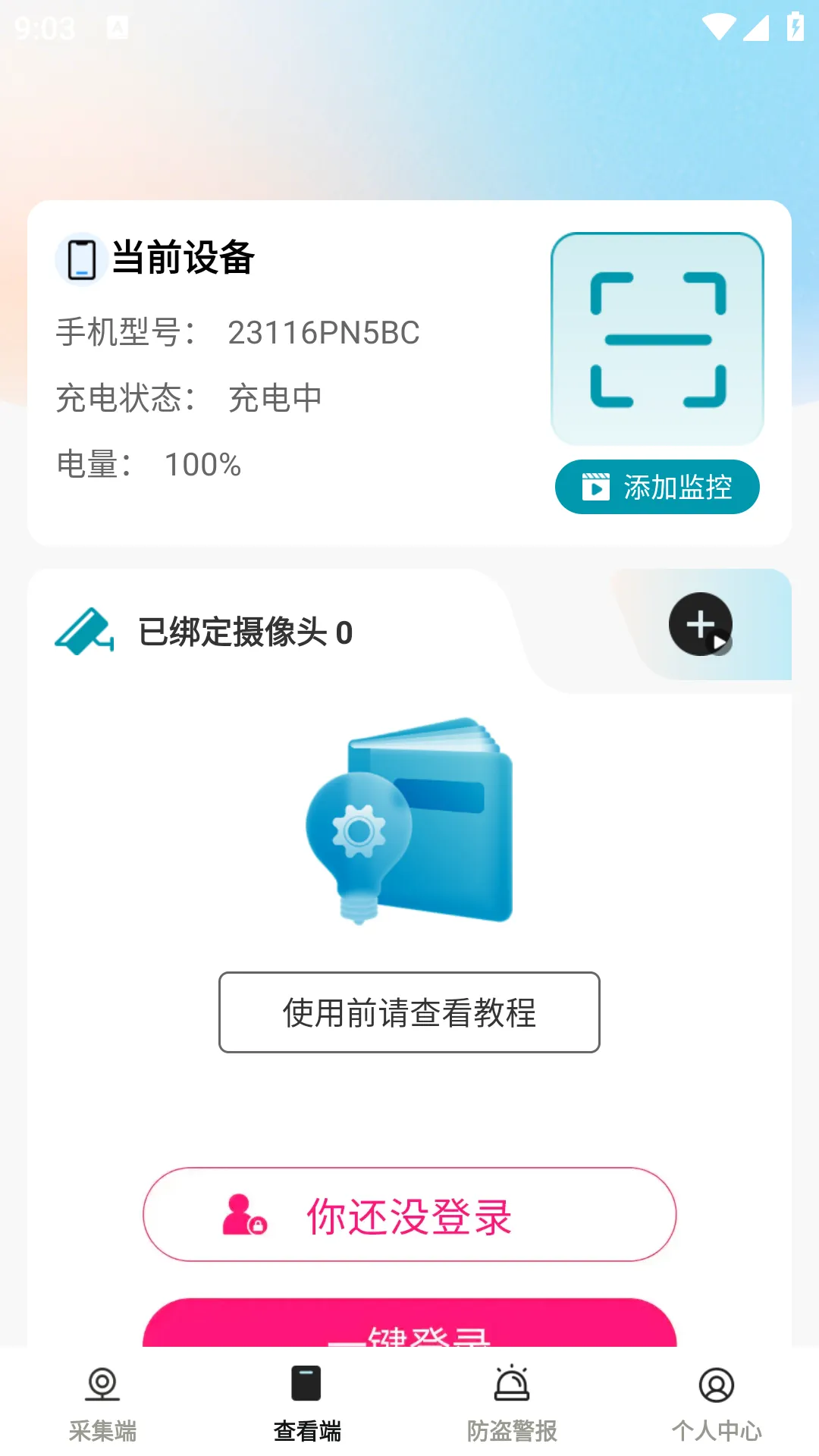Image resolution: width=819 pixels, height=1456 pixels.
Task: Tap the pink 一键登录 button
Action: click(409, 1323)
